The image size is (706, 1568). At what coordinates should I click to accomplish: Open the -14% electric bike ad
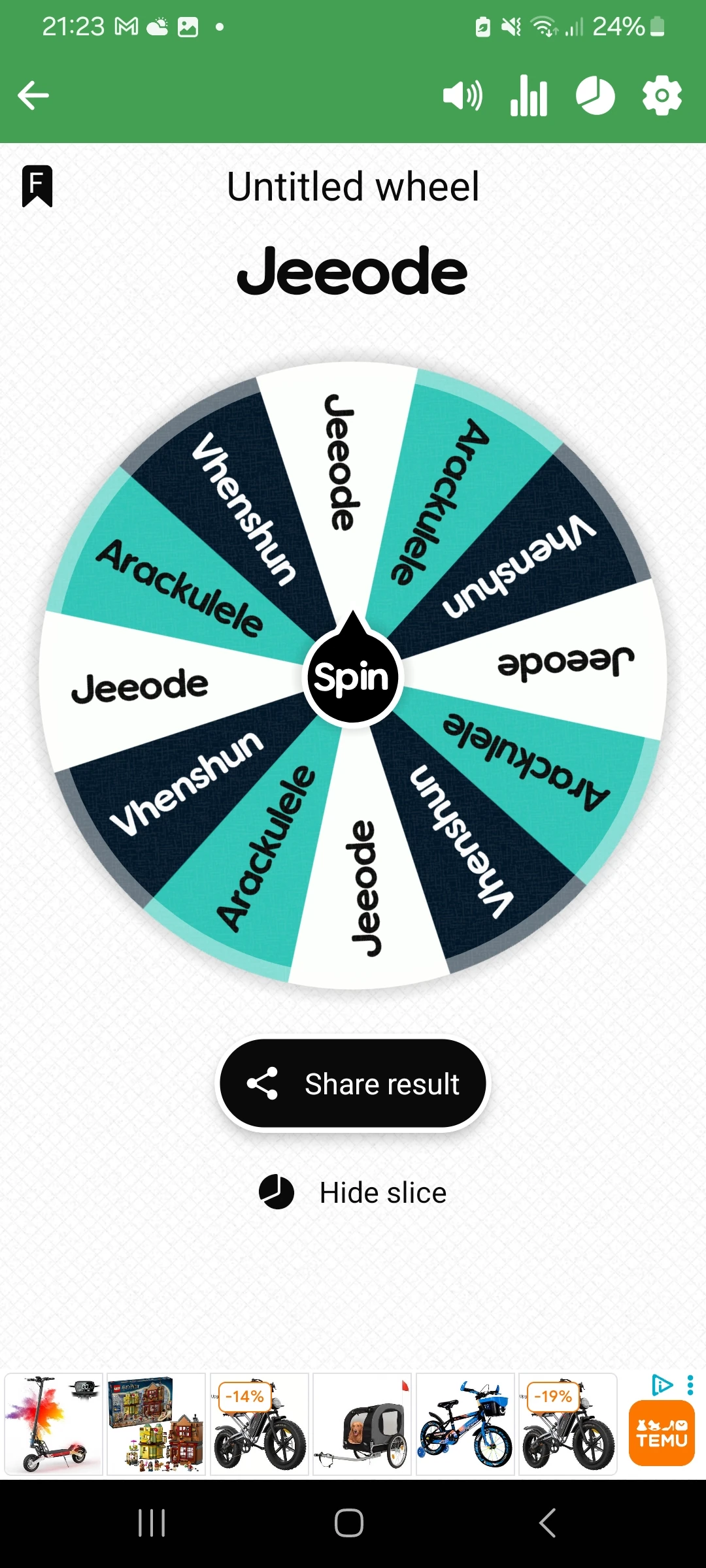point(260,1424)
